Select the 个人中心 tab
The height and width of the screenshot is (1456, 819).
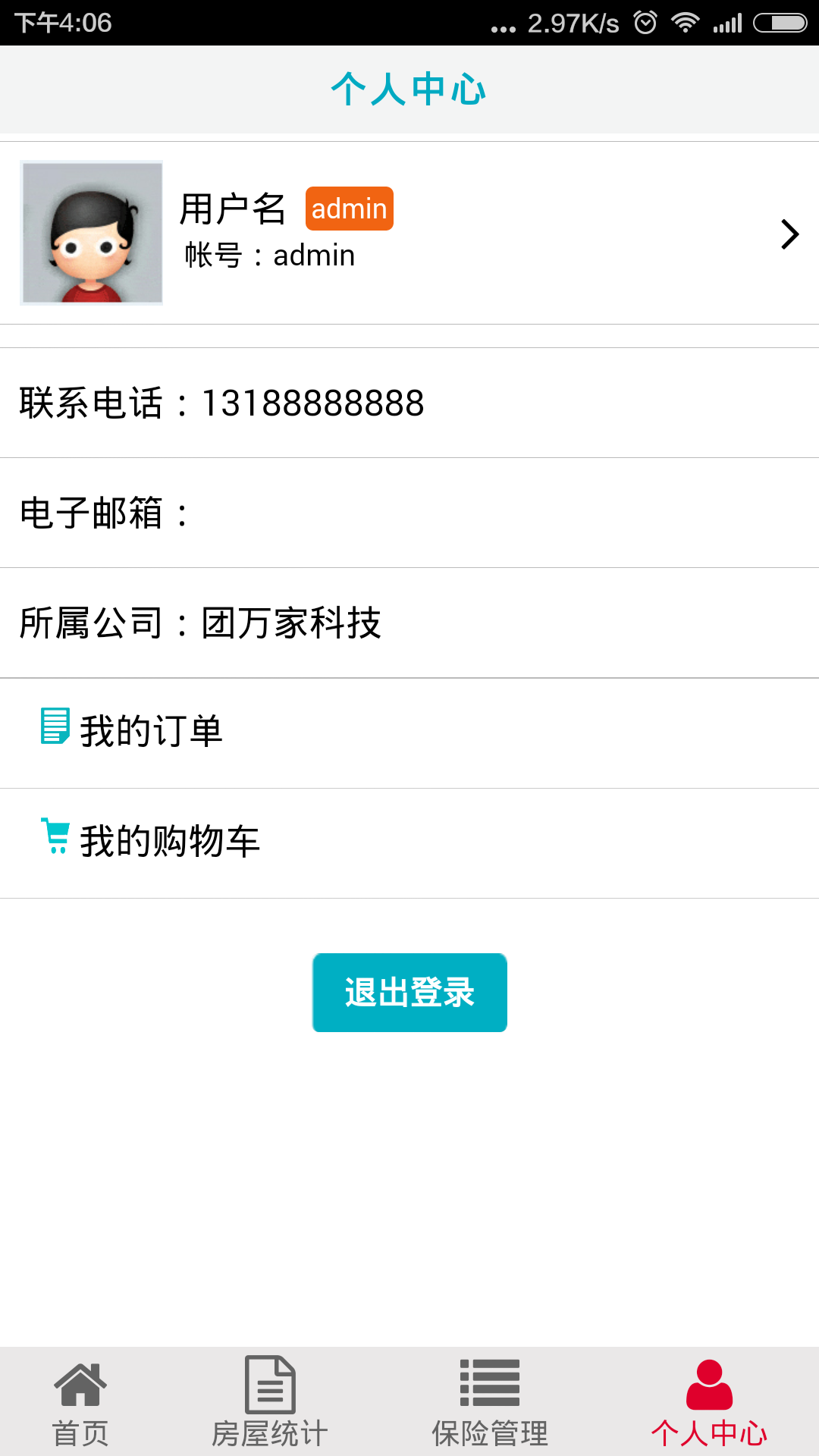coord(709,1403)
